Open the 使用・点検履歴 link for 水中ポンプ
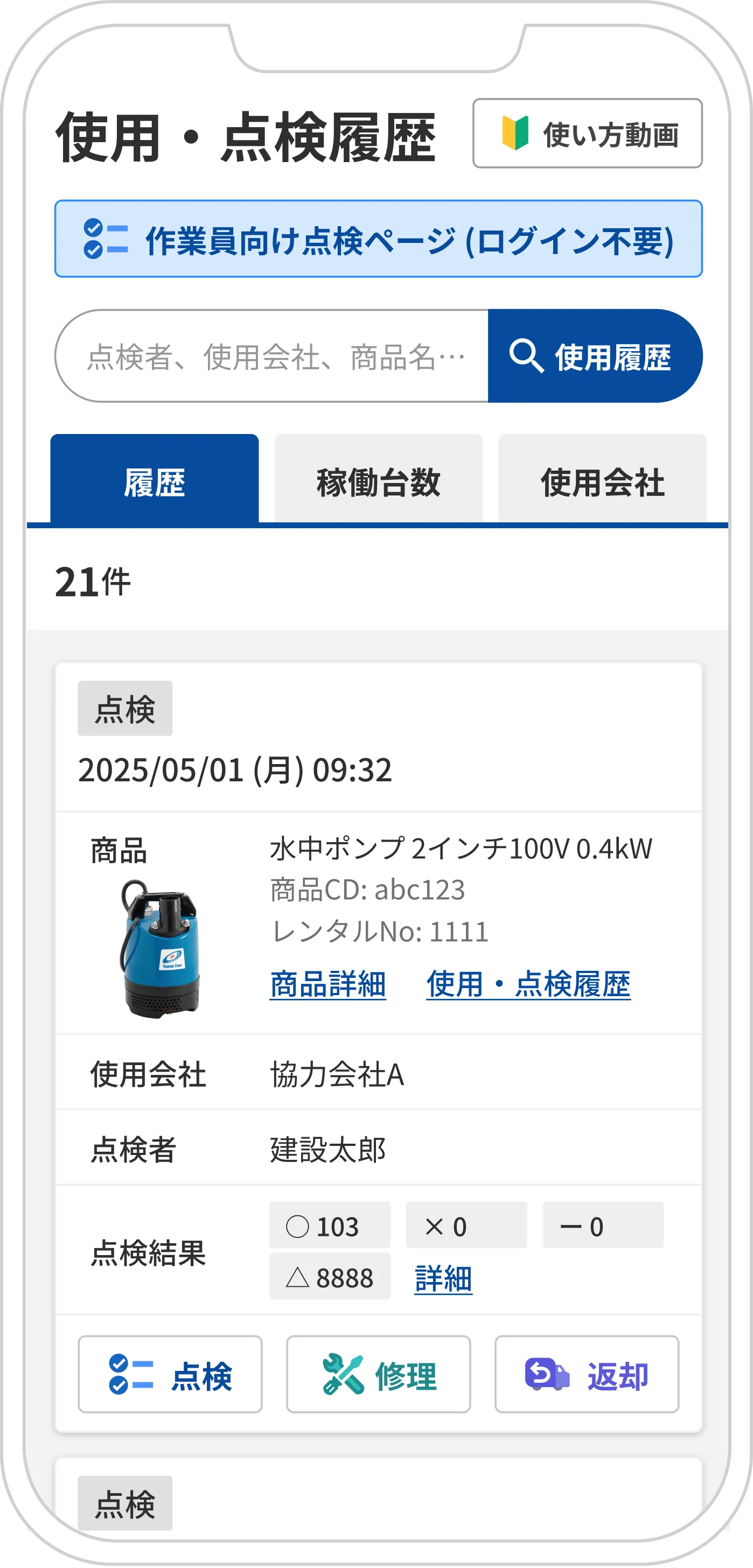753x1568 pixels. (x=528, y=984)
